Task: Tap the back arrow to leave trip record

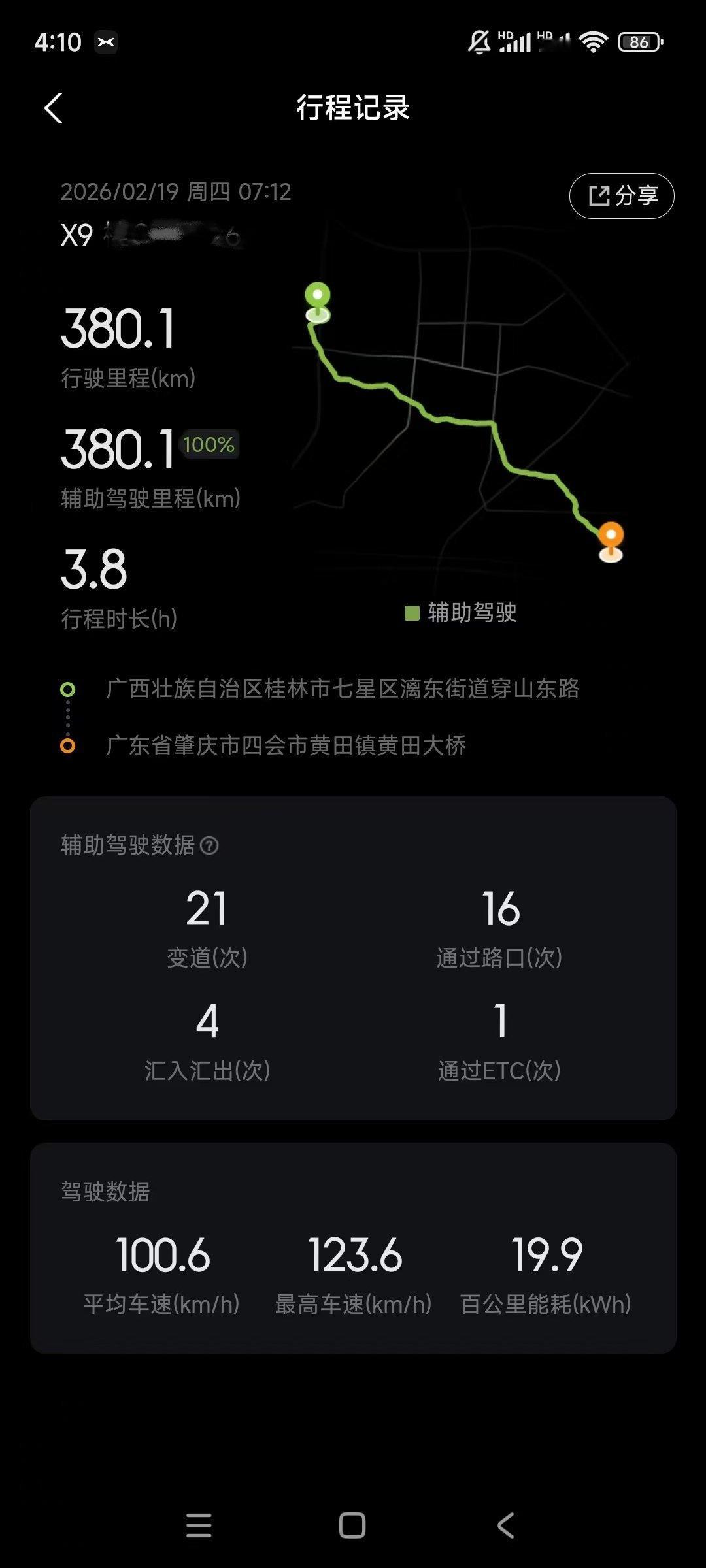Action: [54, 108]
